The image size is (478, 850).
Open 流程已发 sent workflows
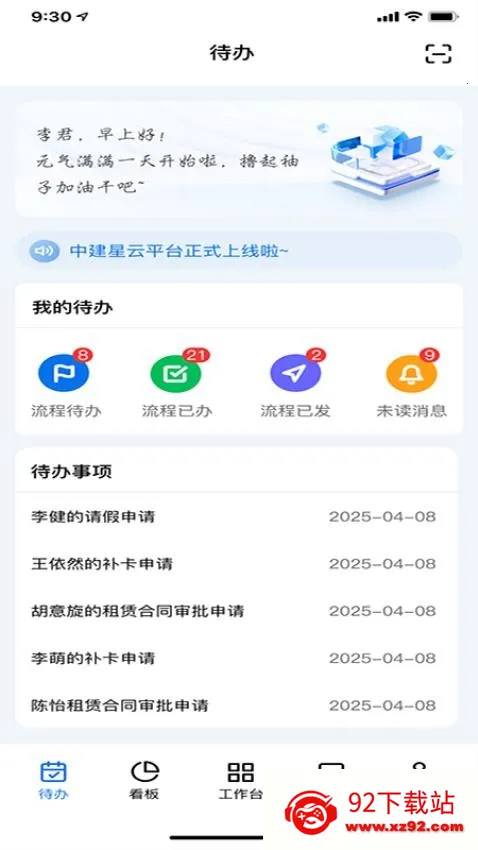tap(295, 384)
